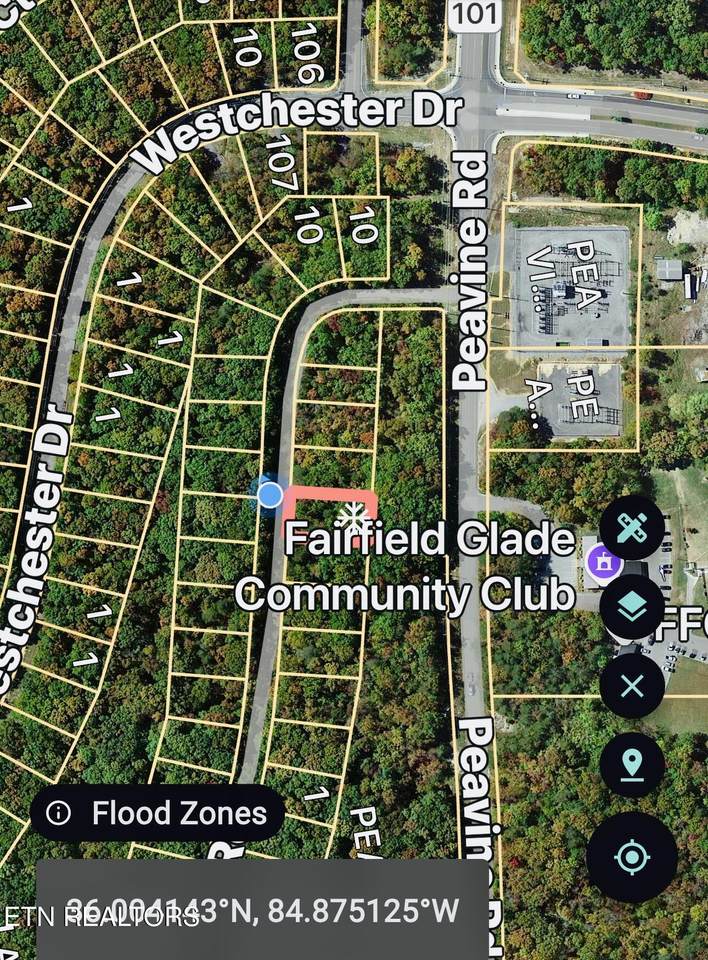Center the map on my current location
The width and height of the screenshot is (708, 960).
coord(632,857)
